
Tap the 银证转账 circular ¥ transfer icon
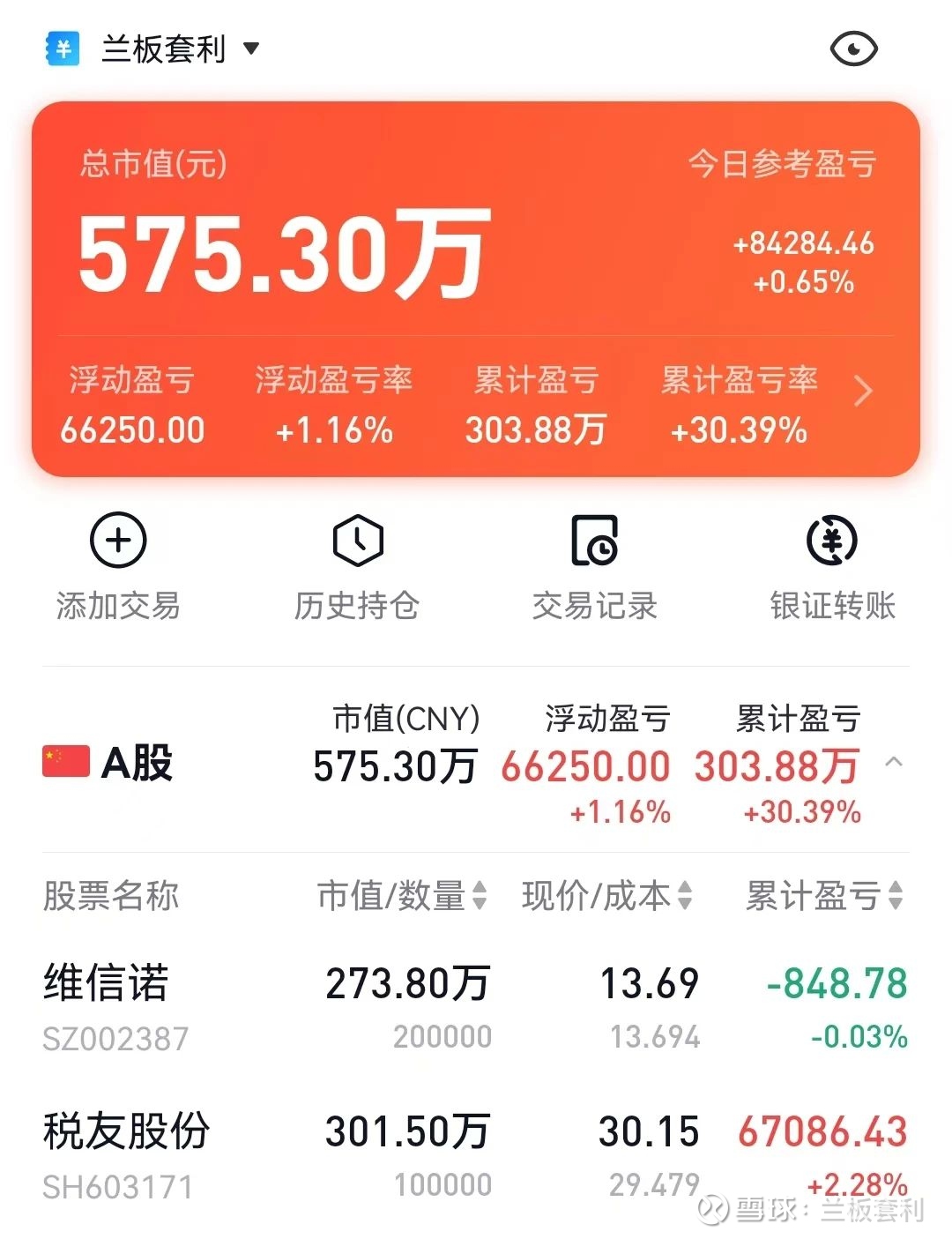(832, 541)
